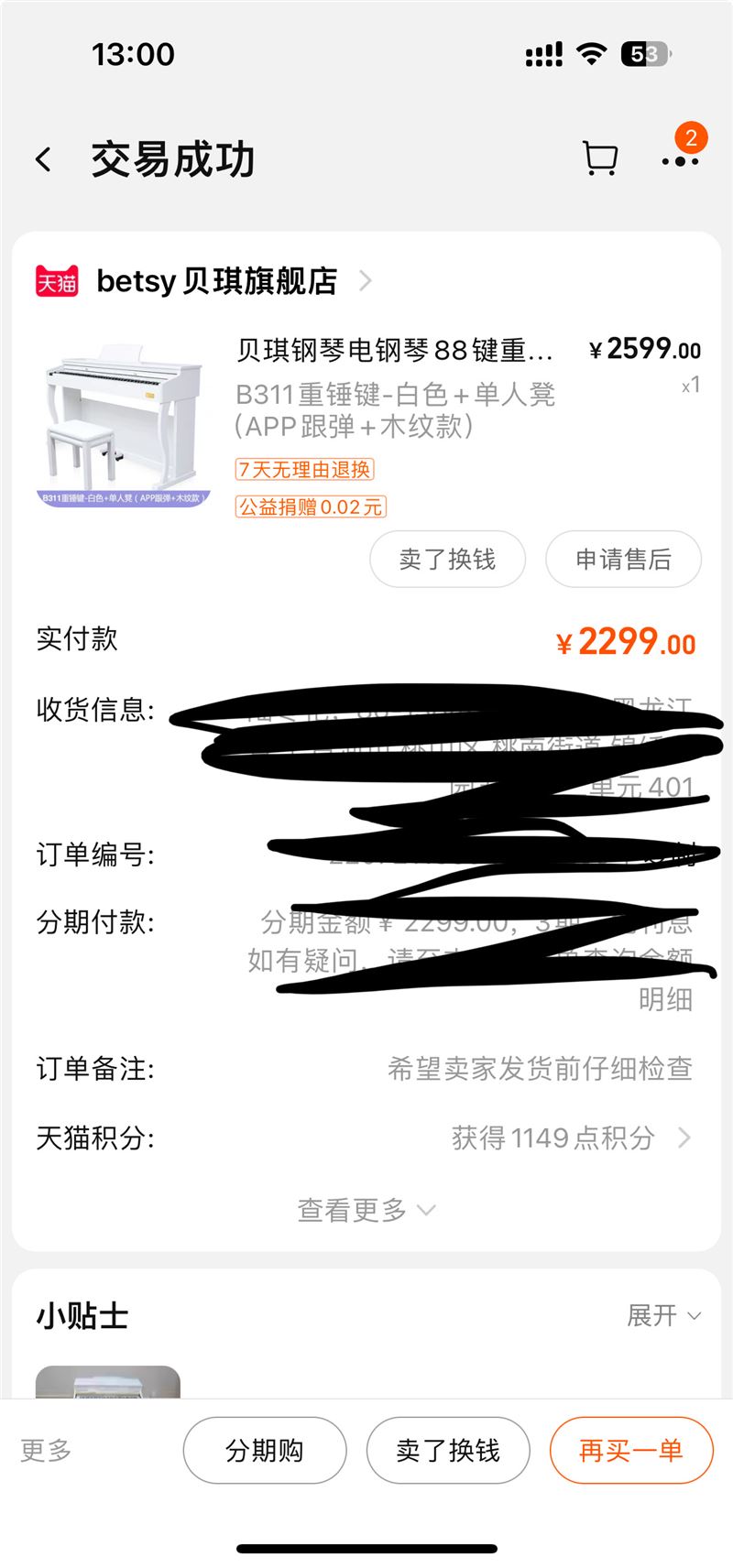Screen dimensions: 733x1568
Task: Tap 卖了换钱 under the product
Action: (x=447, y=560)
